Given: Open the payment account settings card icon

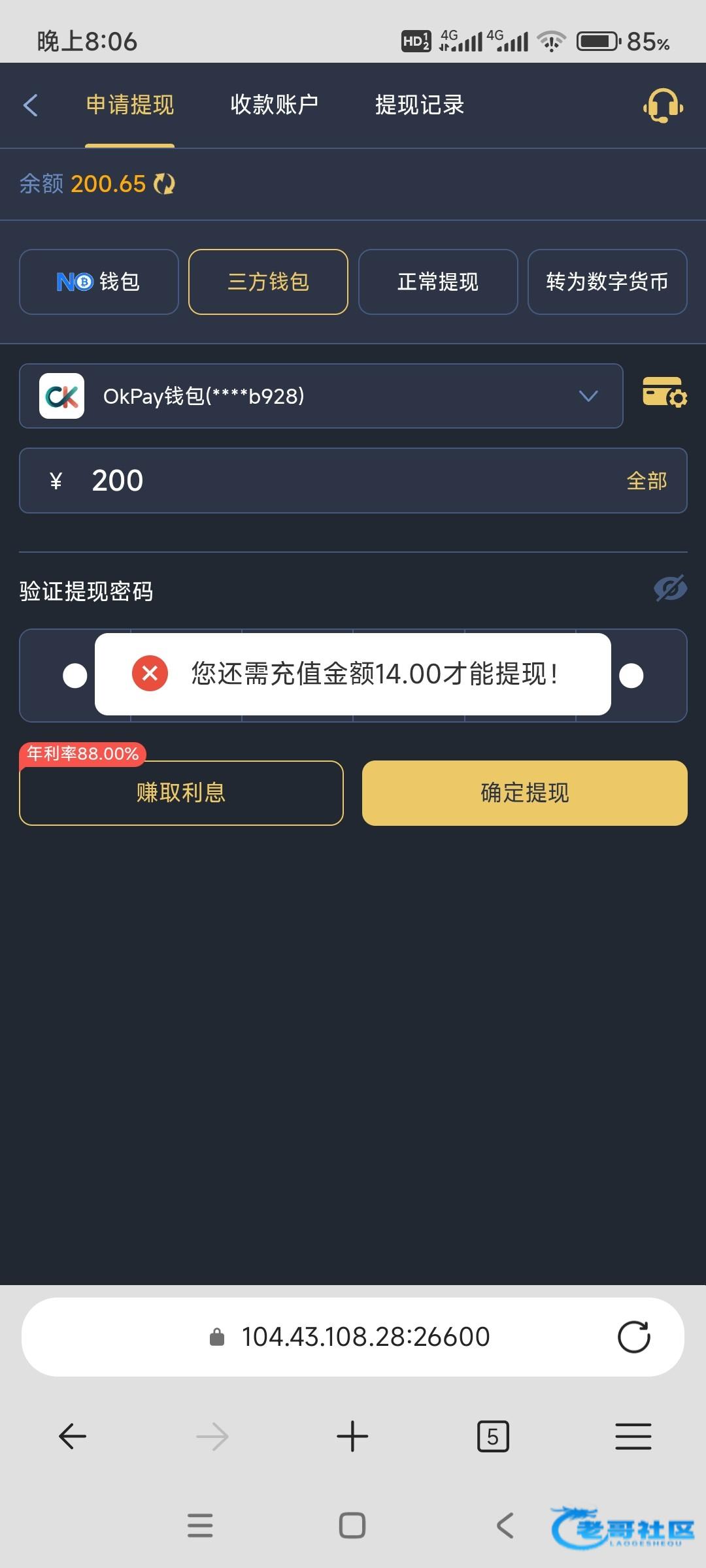Looking at the screenshot, I should pos(665,392).
